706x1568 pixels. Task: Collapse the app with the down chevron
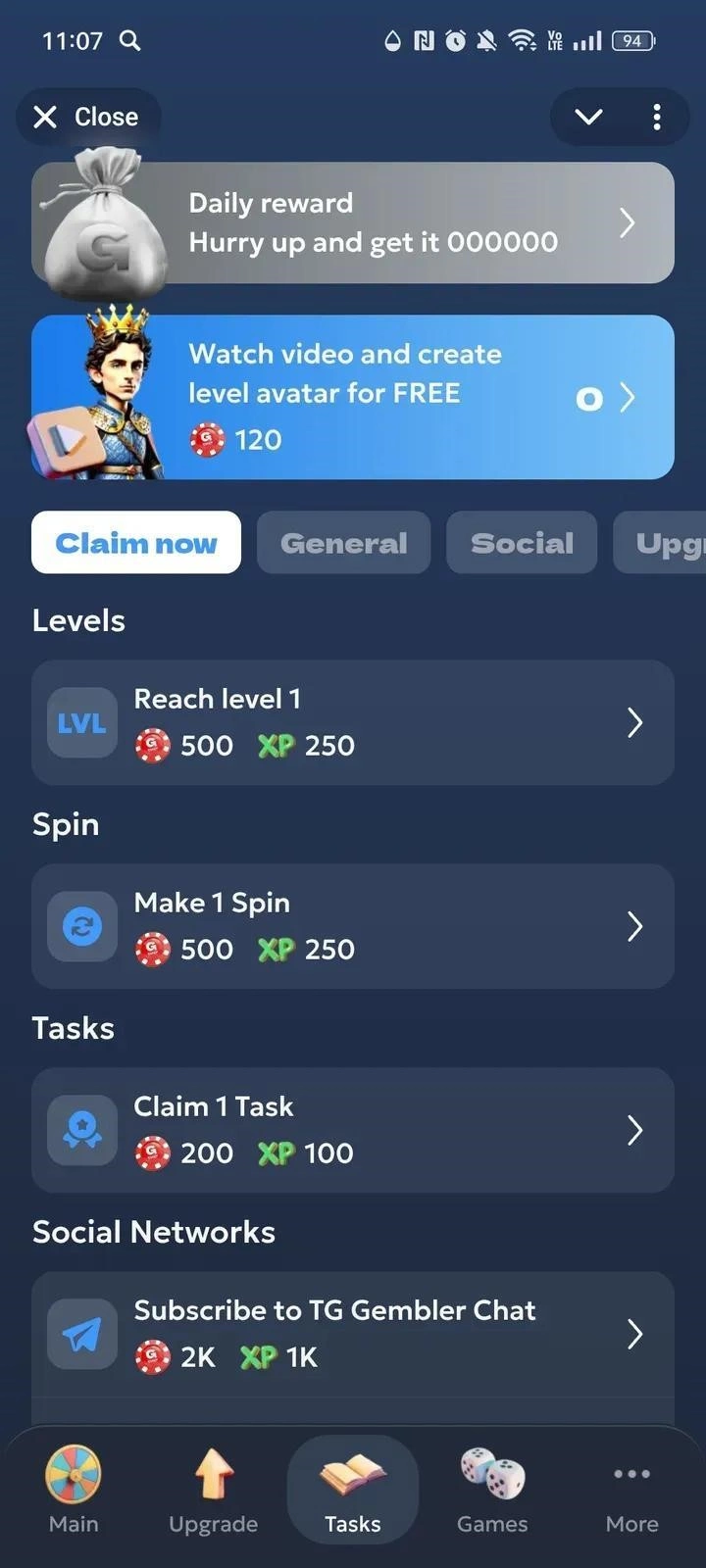click(x=588, y=118)
